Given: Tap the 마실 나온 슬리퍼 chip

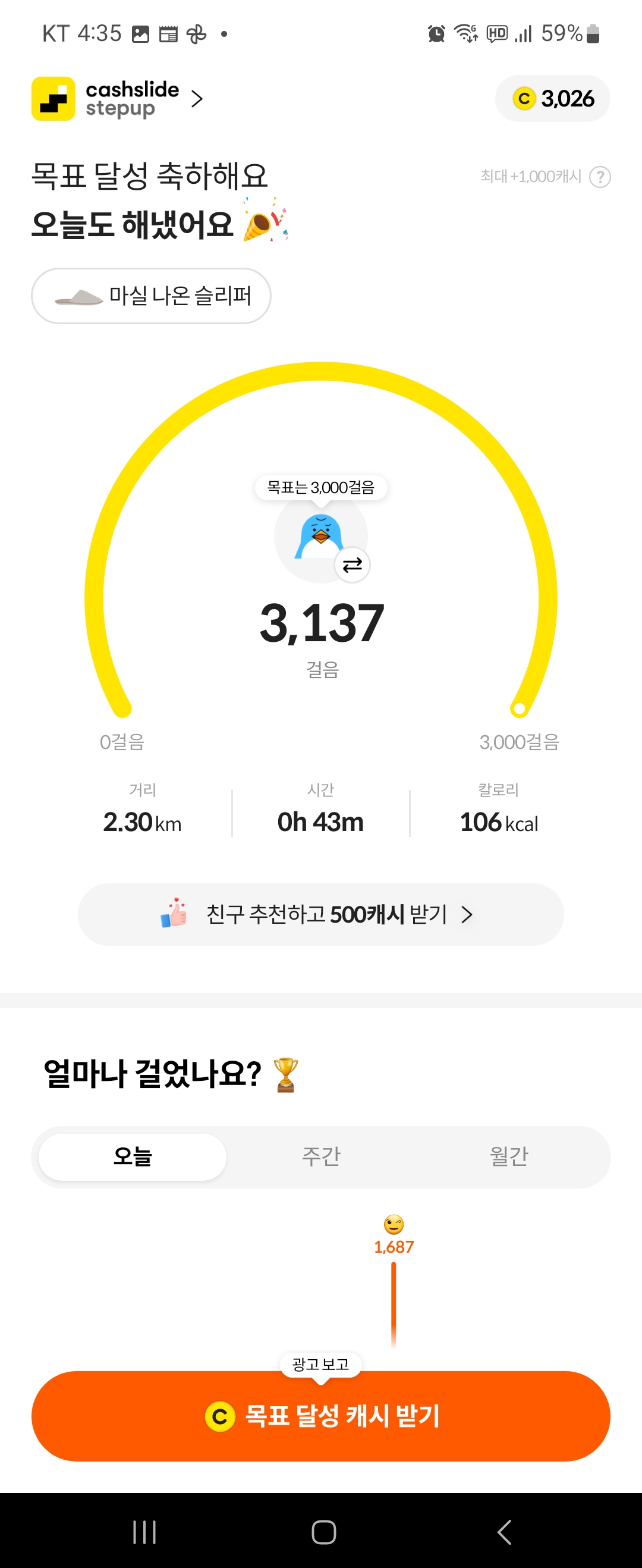Looking at the screenshot, I should [151, 296].
